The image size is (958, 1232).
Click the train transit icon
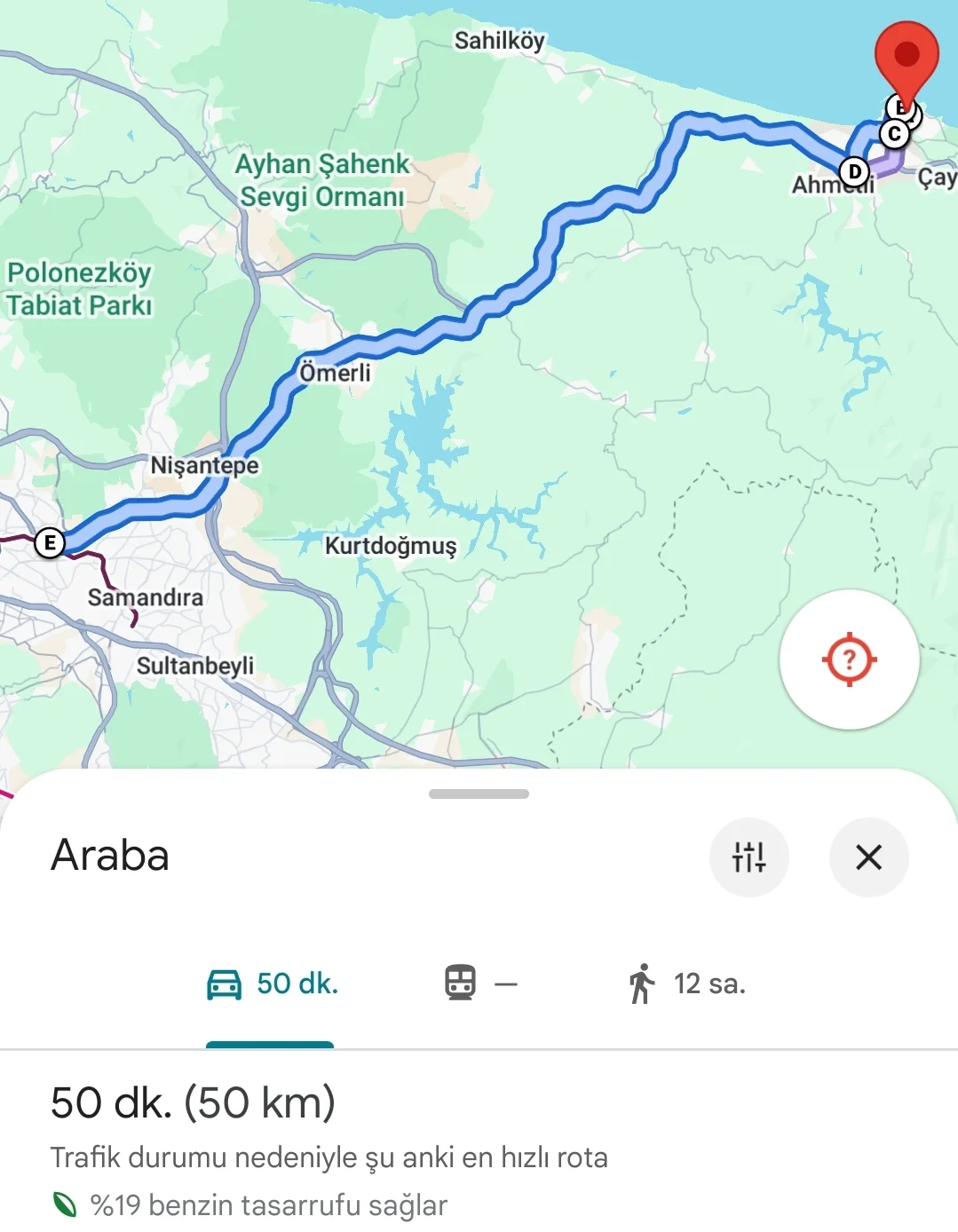pos(460,983)
